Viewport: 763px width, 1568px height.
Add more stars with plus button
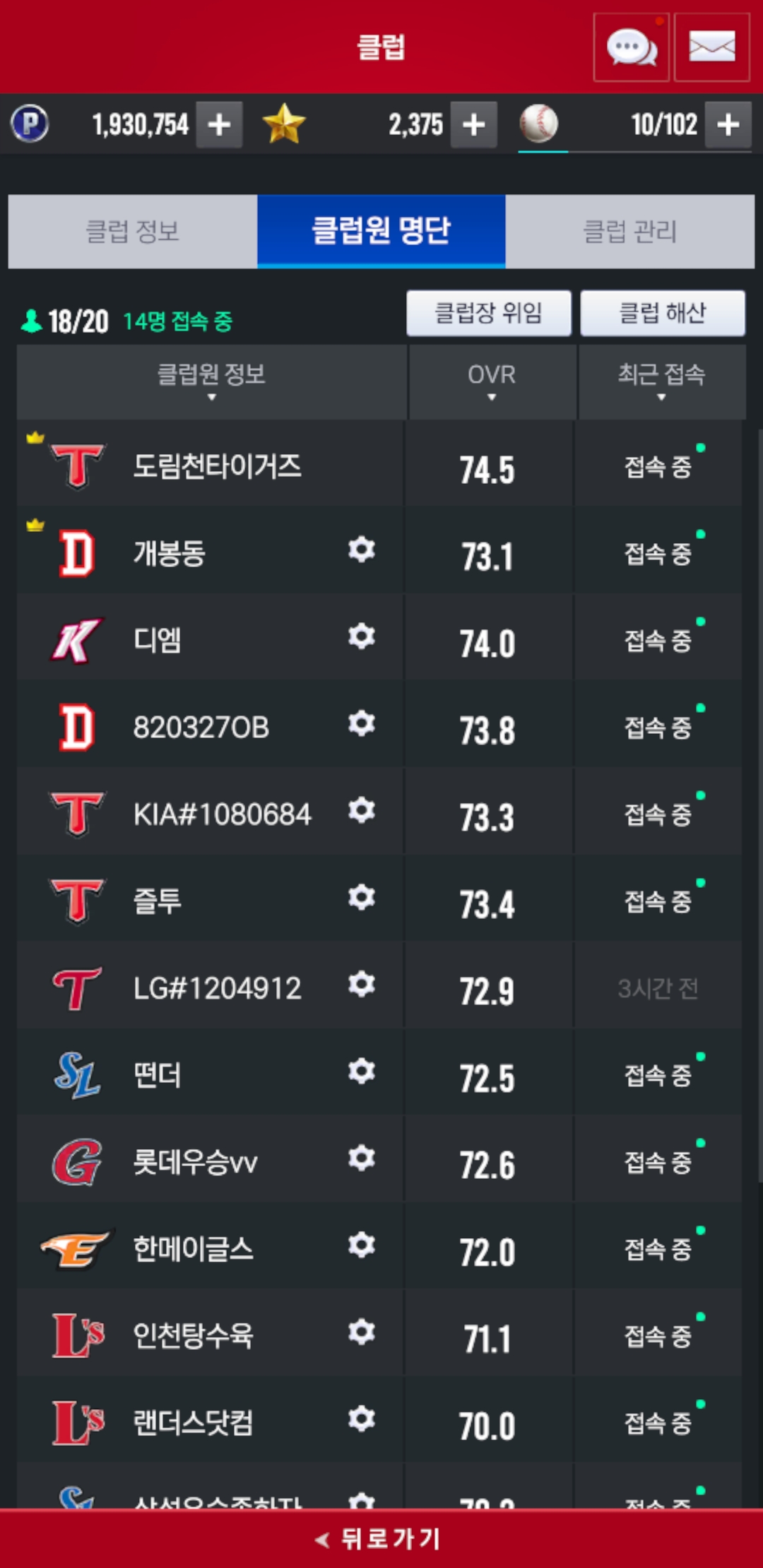(473, 124)
